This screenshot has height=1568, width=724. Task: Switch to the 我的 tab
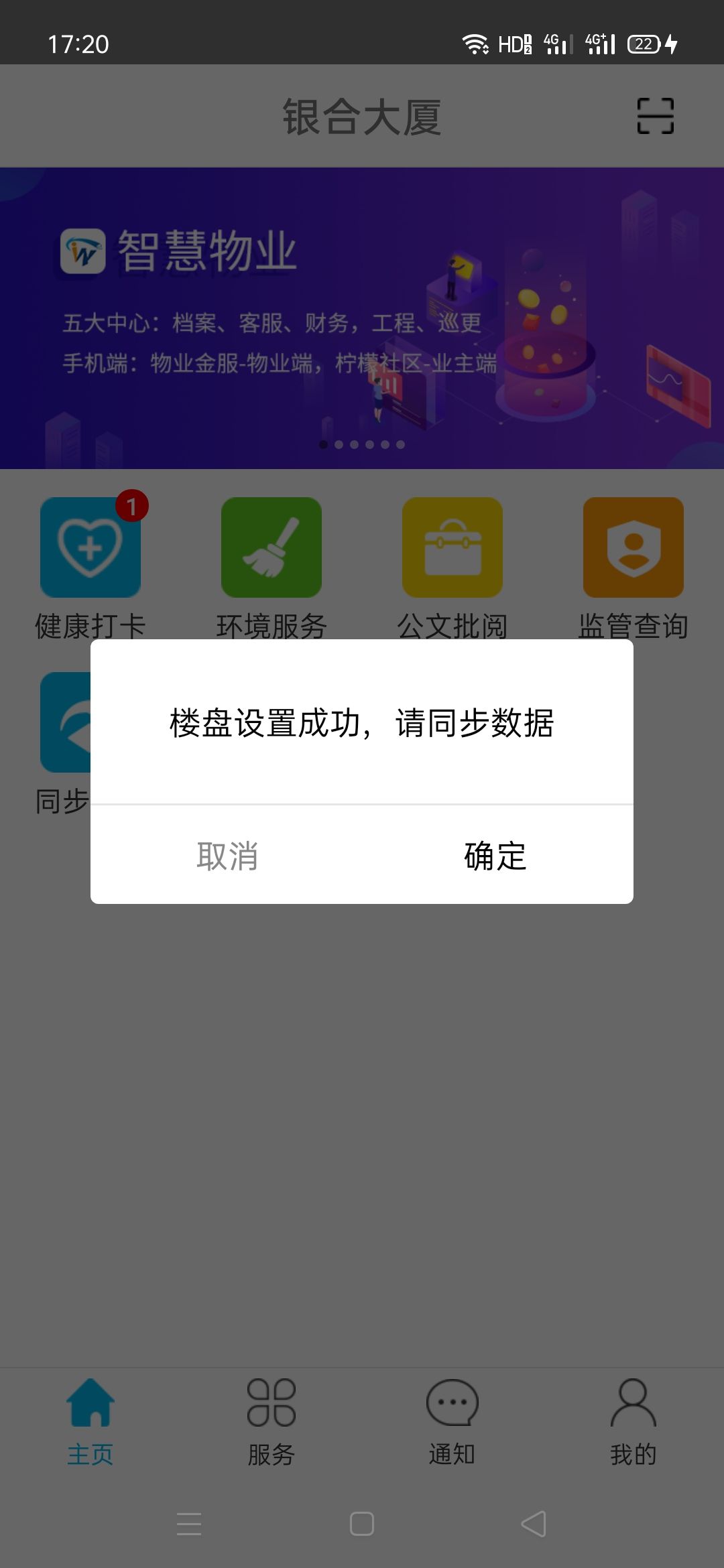(633, 1422)
